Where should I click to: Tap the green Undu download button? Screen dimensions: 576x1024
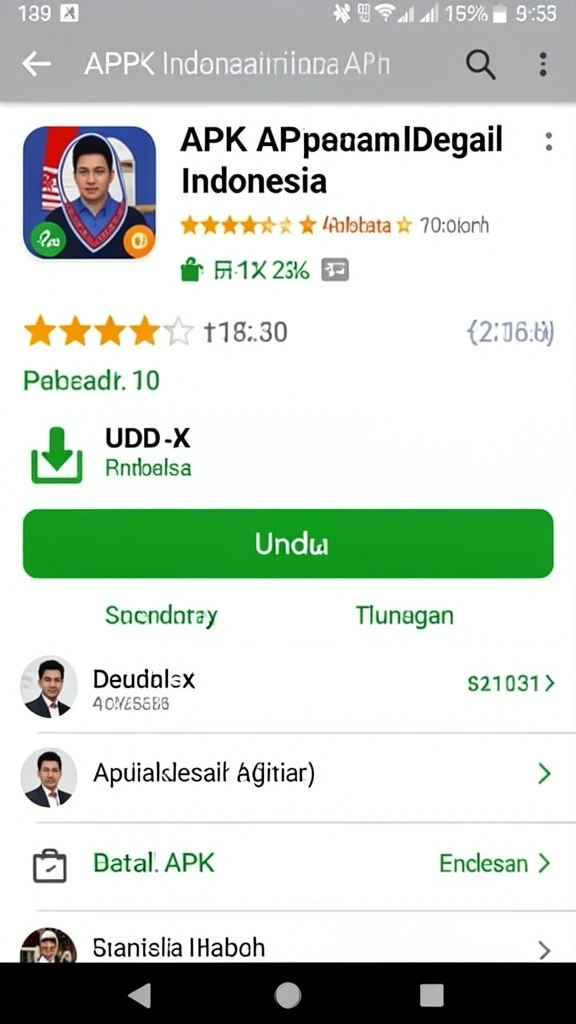(x=288, y=543)
